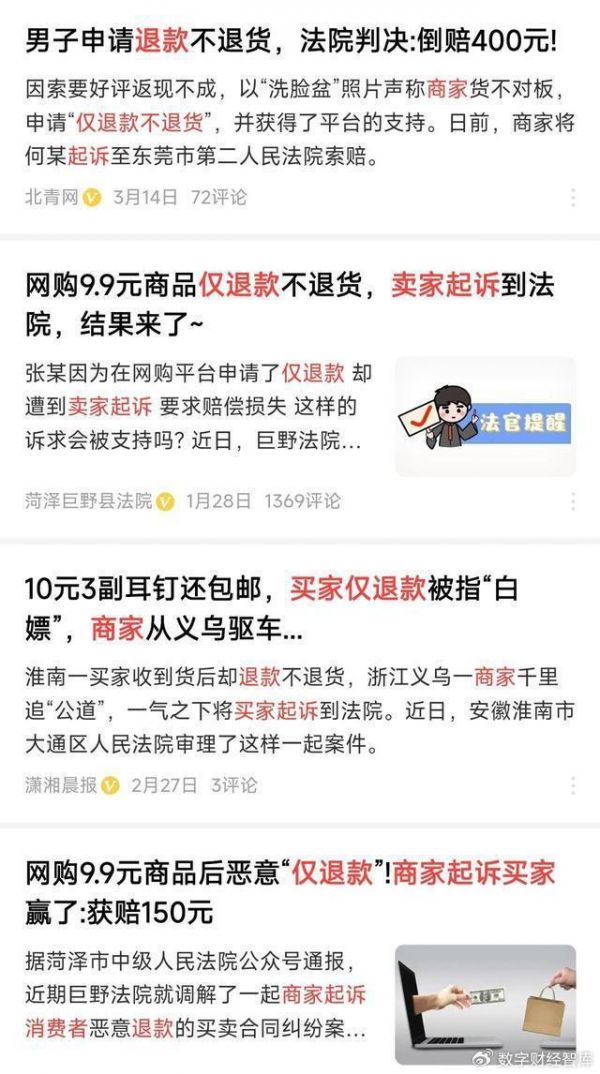Image resolution: width=600 pixels, height=1074 pixels.
Task: Open overflow menu on the 潇湘晨报 article
Action: [x=572, y=786]
